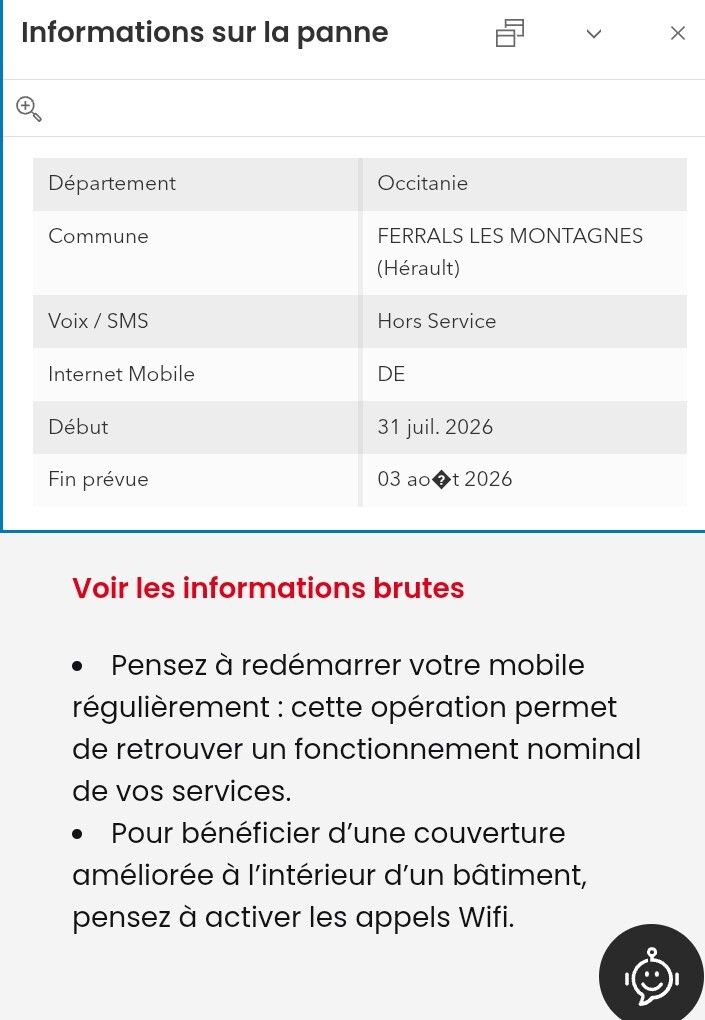Tap the dock panel icon in header
The height and width of the screenshot is (1020, 705).
coord(510,33)
